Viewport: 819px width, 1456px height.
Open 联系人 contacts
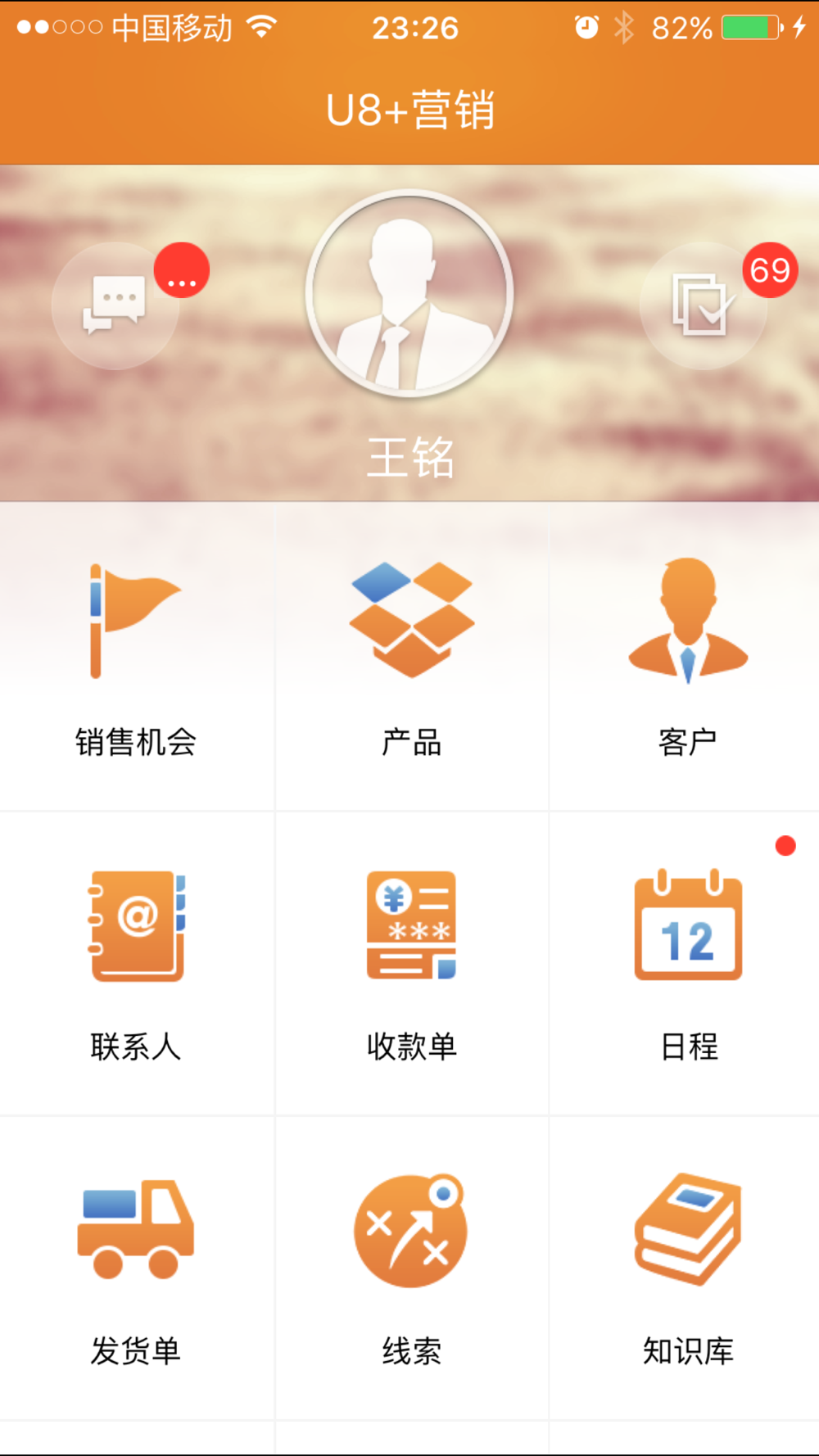(136, 962)
